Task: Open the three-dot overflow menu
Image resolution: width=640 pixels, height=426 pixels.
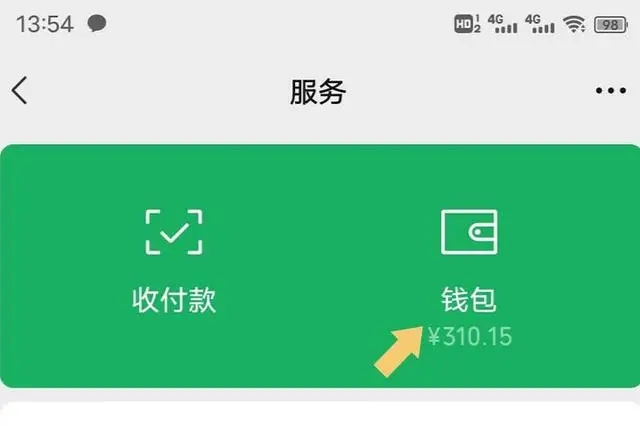Action: (x=610, y=91)
